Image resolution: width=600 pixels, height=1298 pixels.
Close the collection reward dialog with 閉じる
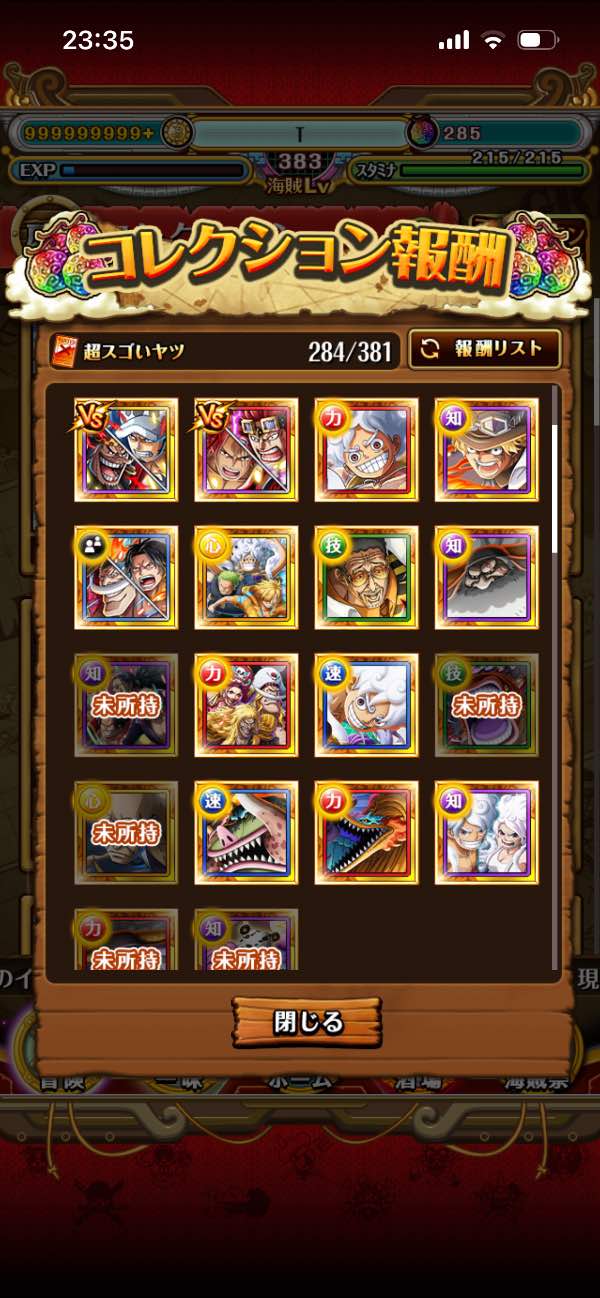[306, 1022]
